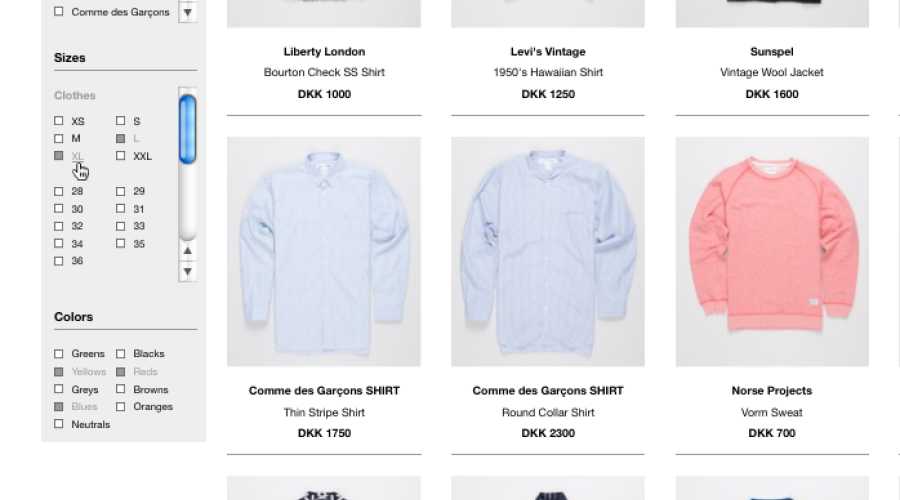Screen dimensions: 900x500
Task: View the Norse Projects Vorm Sweat
Action: click(x=771, y=252)
